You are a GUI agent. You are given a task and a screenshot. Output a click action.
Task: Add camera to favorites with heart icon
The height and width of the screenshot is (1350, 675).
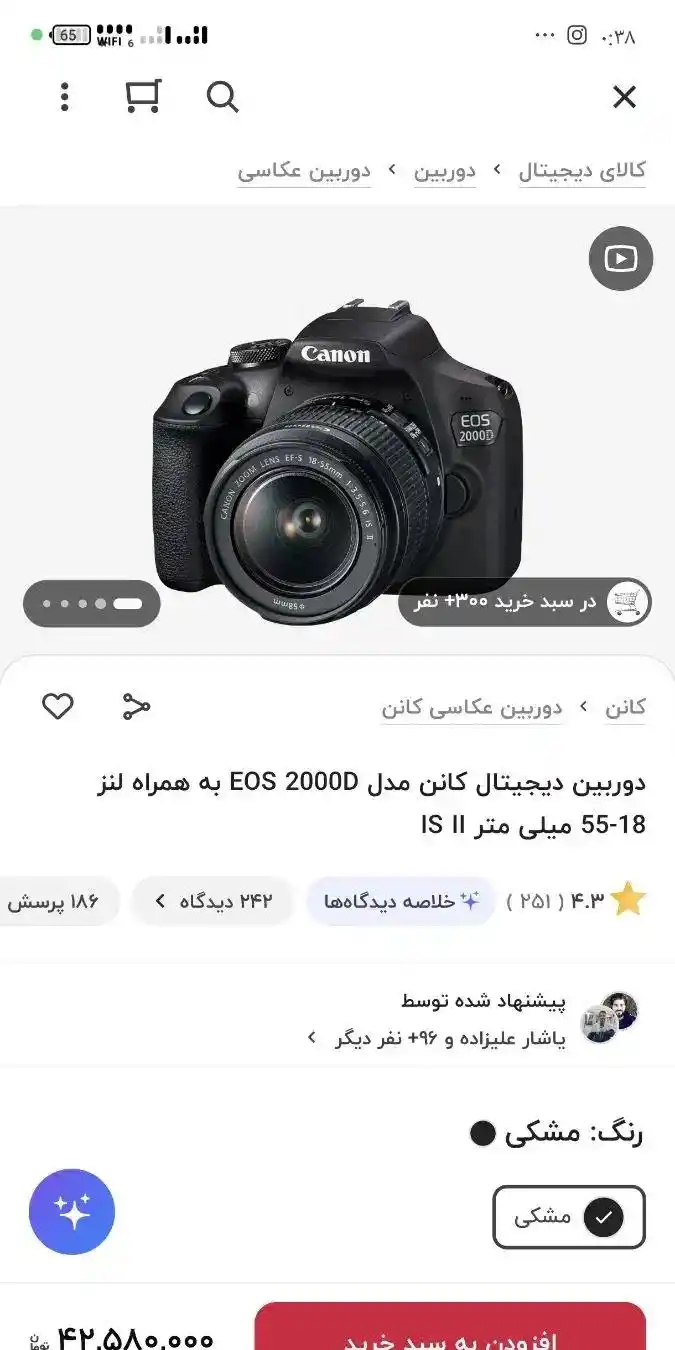(58, 706)
